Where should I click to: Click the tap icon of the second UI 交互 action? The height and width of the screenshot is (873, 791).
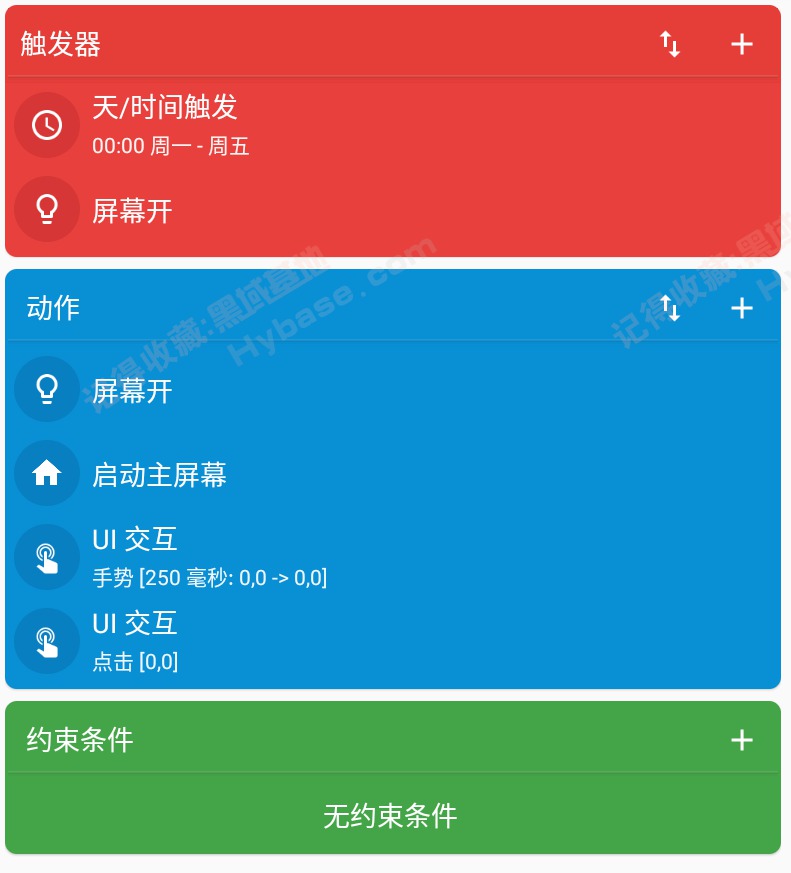click(x=47, y=641)
